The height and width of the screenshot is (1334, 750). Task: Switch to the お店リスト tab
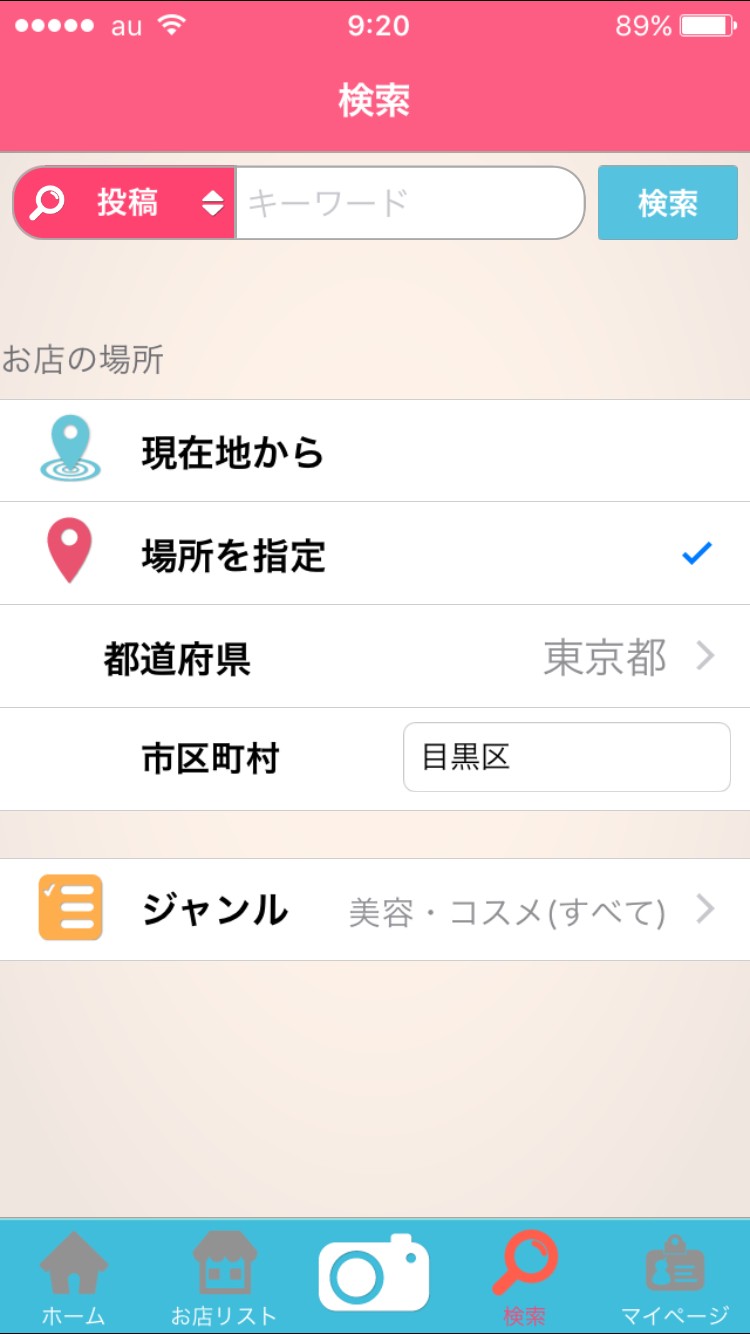[x=224, y=1278]
